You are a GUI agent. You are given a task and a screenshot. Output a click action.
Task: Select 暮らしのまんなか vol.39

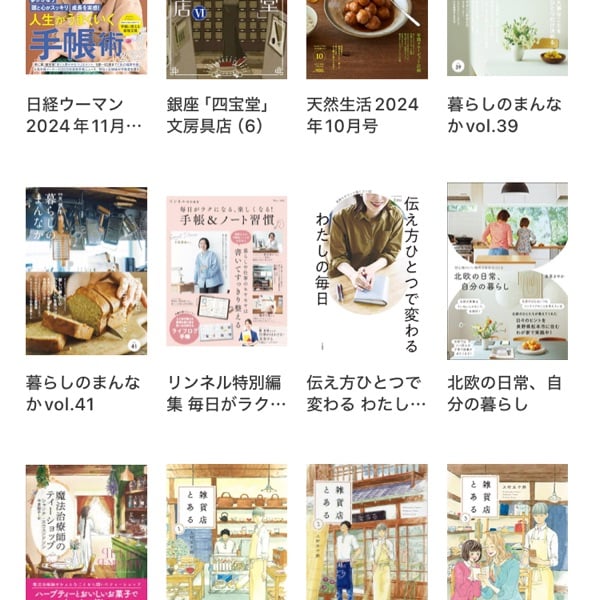click(x=507, y=40)
